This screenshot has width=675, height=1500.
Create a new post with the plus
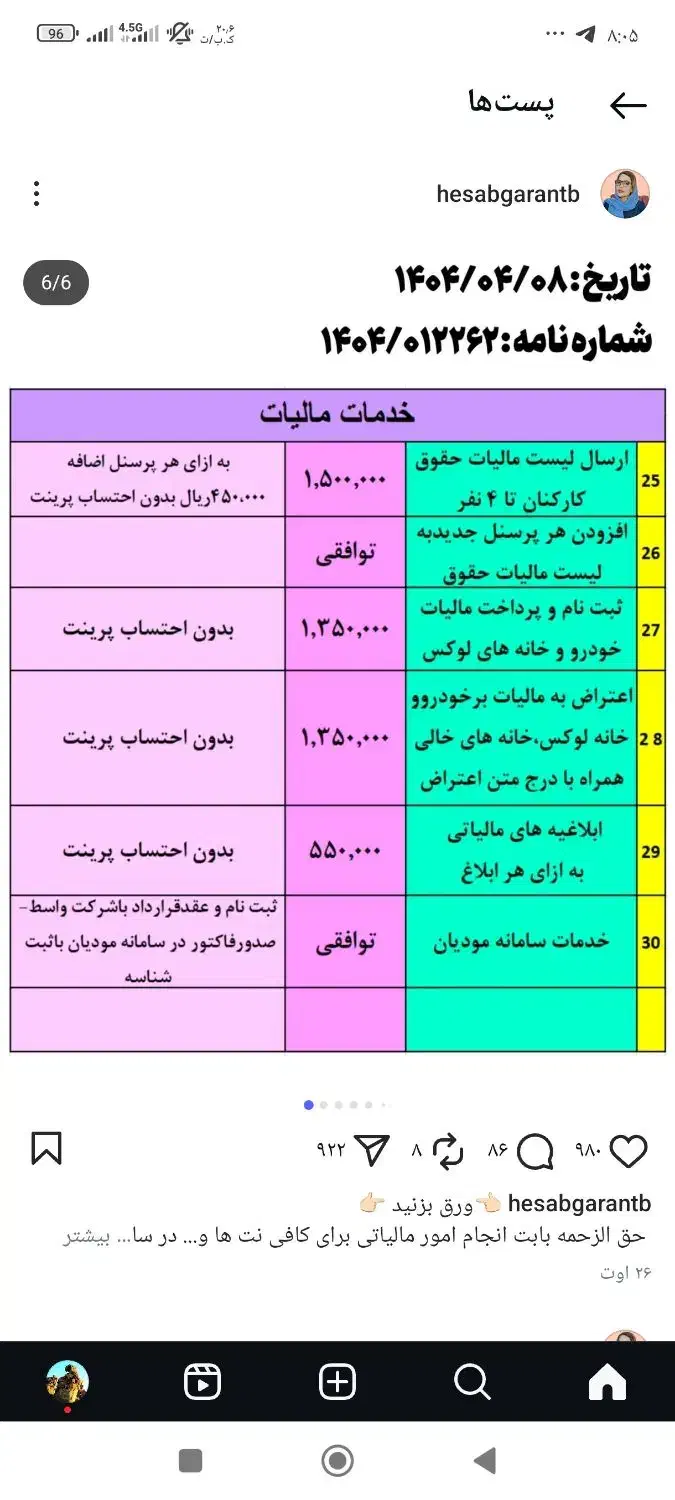pyautogui.click(x=337, y=1382)
